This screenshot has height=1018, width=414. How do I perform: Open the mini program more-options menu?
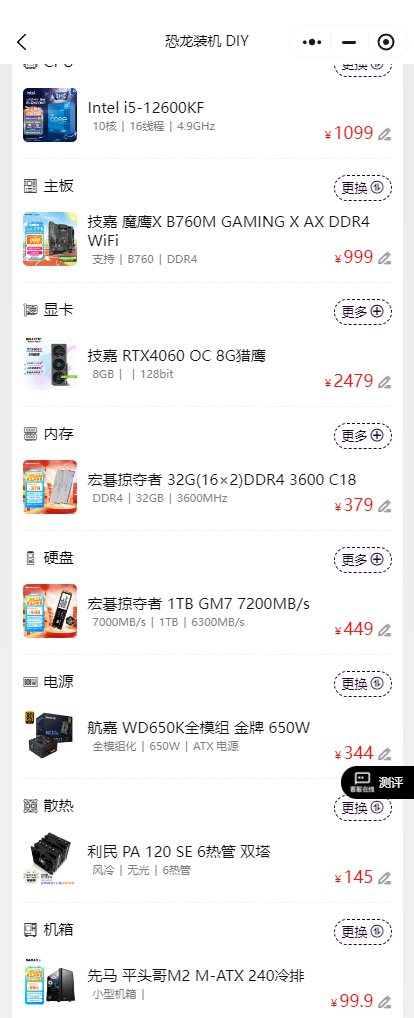pos(312,42)
